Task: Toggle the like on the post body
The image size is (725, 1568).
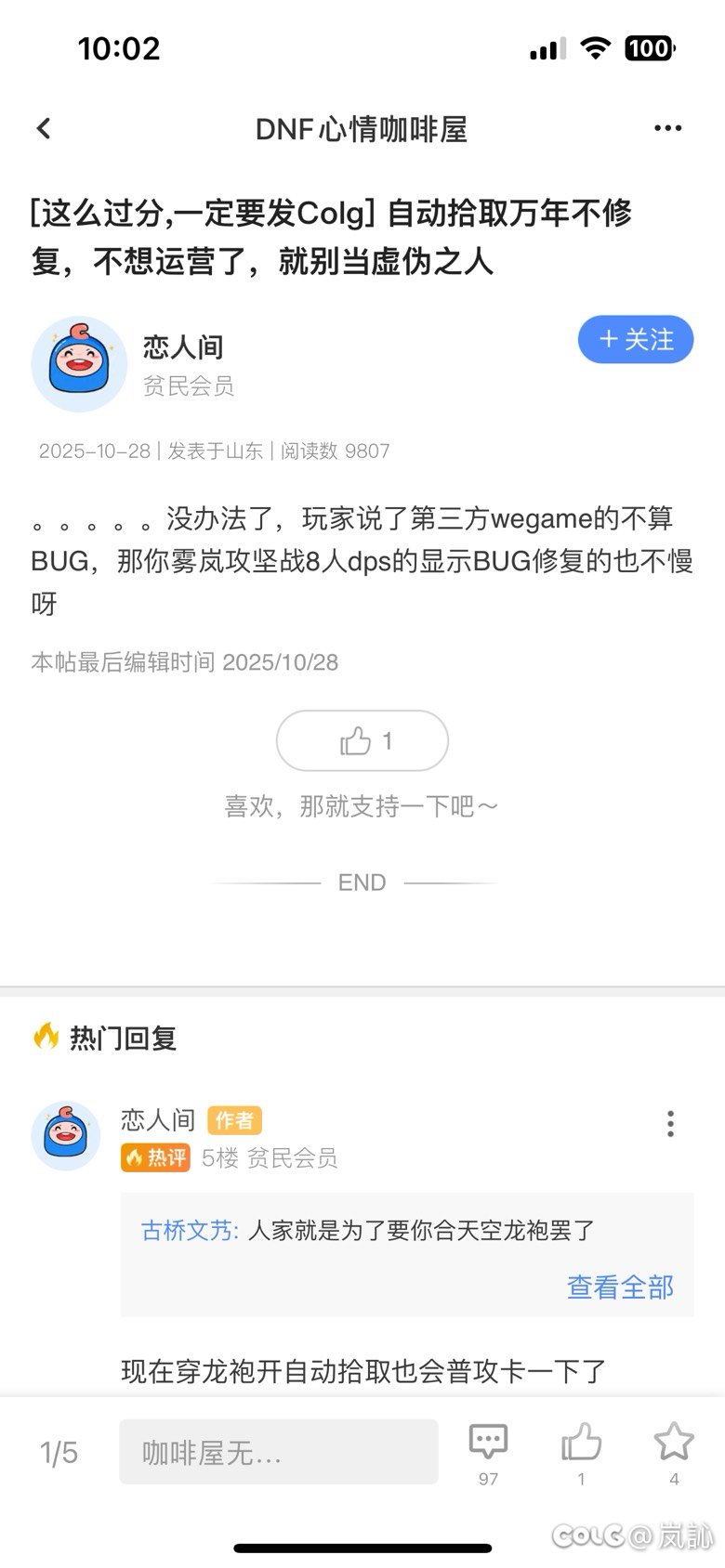Action: (x=362, y=740)
